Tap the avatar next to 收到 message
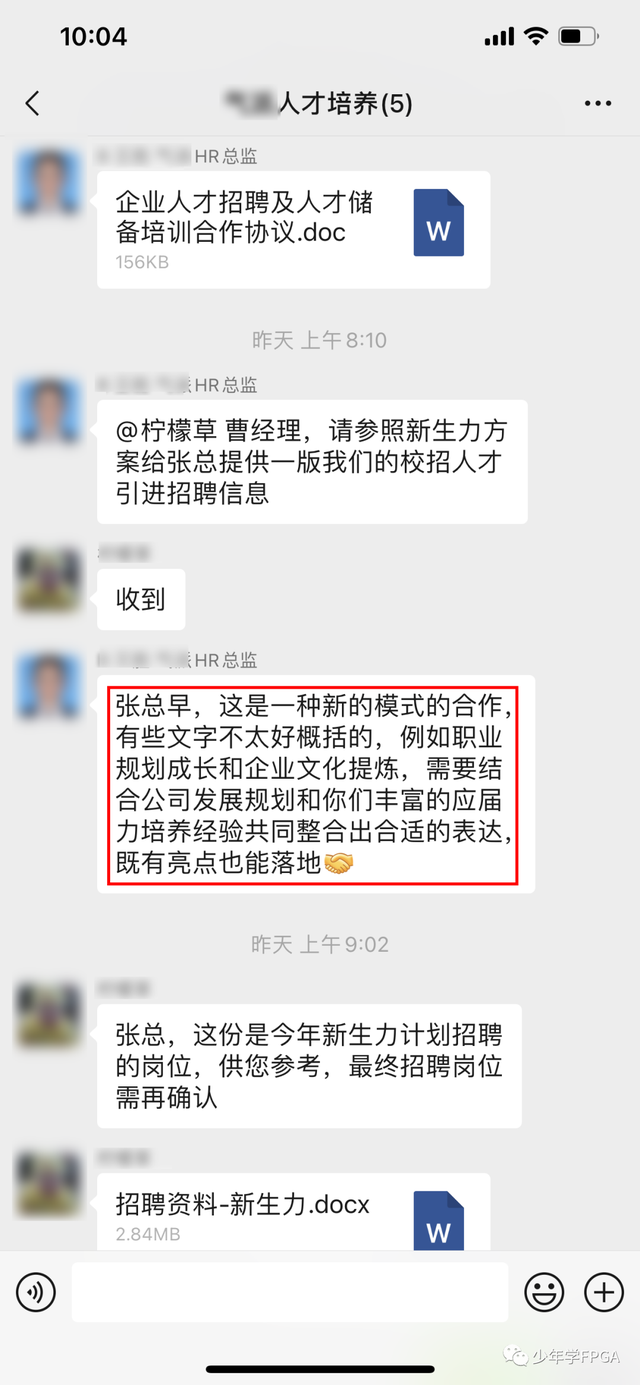 pyautogui.click(x=49, y=579)
